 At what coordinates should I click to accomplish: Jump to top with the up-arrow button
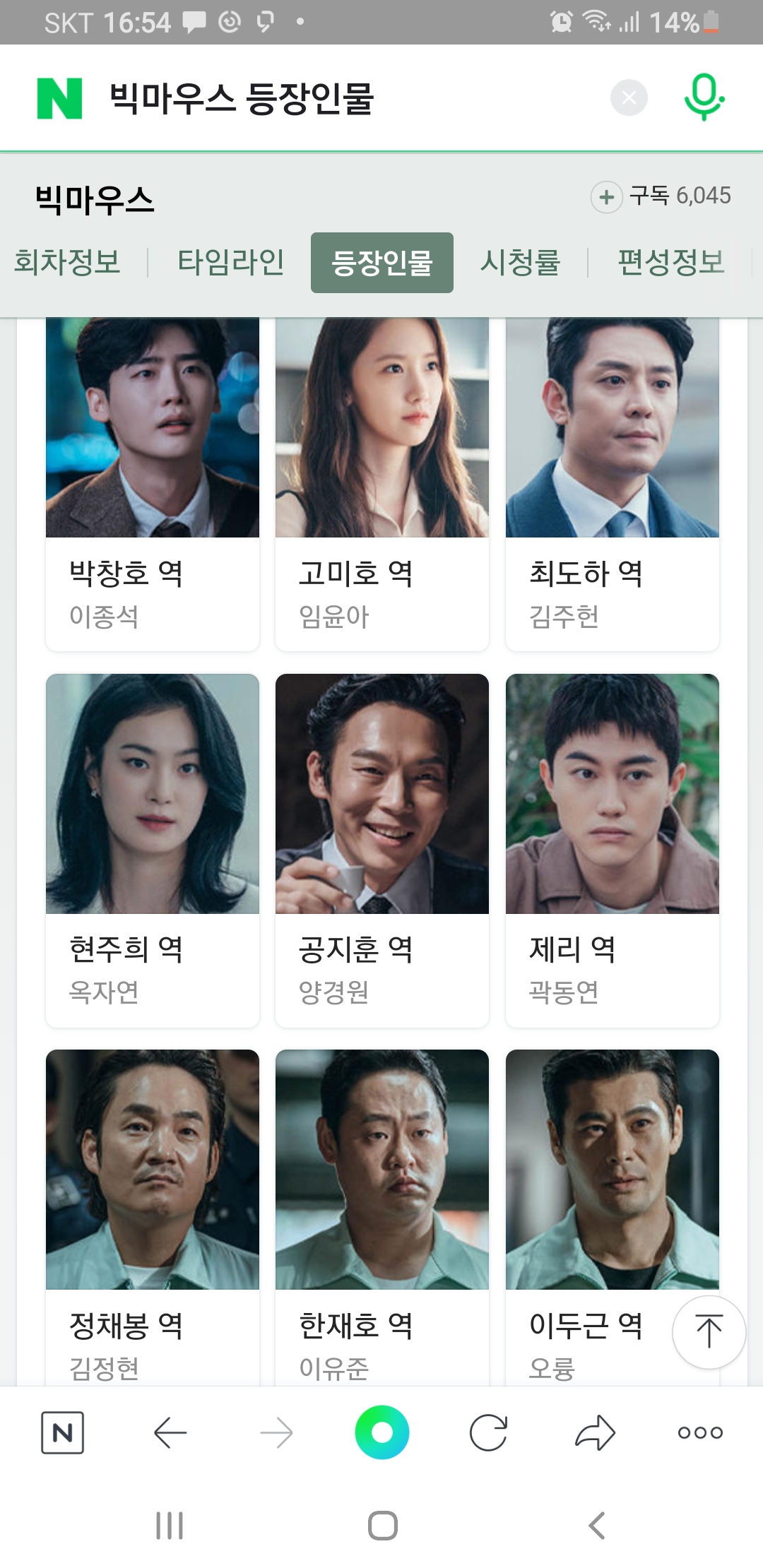tap(709, 1332)
